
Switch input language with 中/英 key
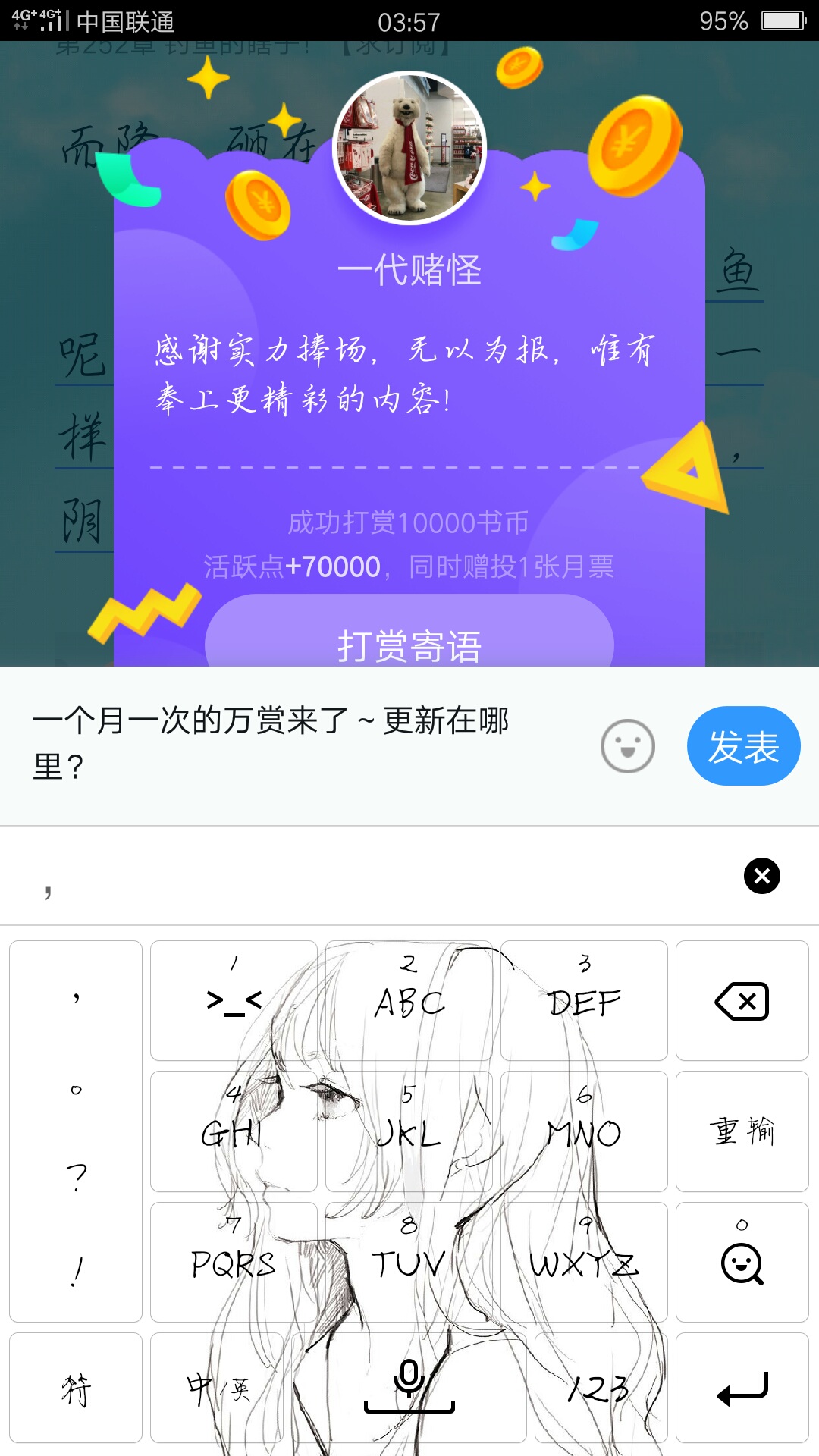(x=217, y=1388)
